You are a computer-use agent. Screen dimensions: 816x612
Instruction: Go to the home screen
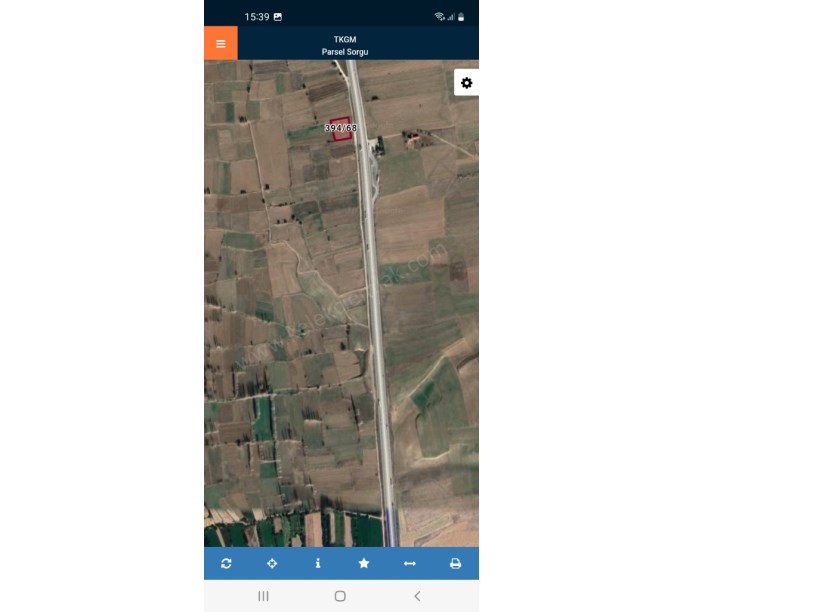[340, 596]
